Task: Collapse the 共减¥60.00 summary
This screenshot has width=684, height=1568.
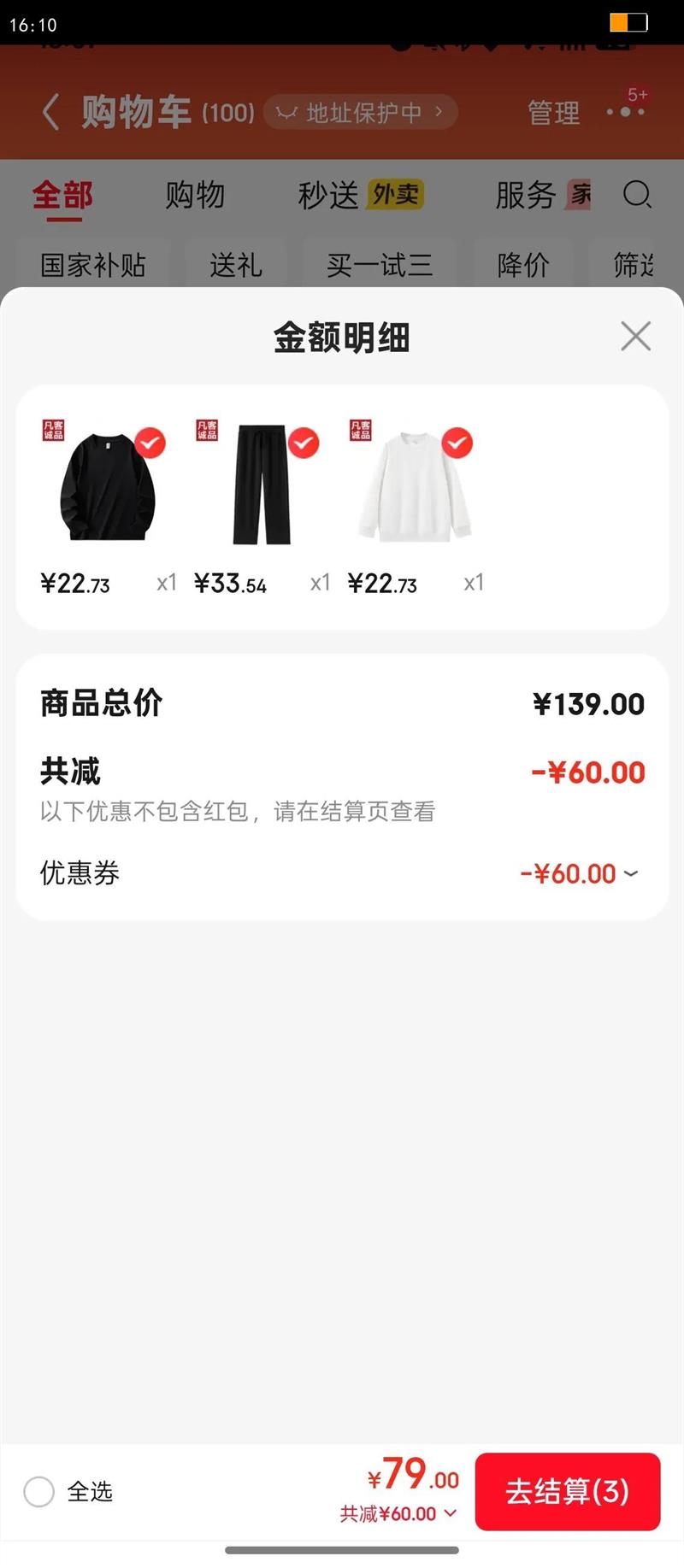Action: [x=398, y=1513]
